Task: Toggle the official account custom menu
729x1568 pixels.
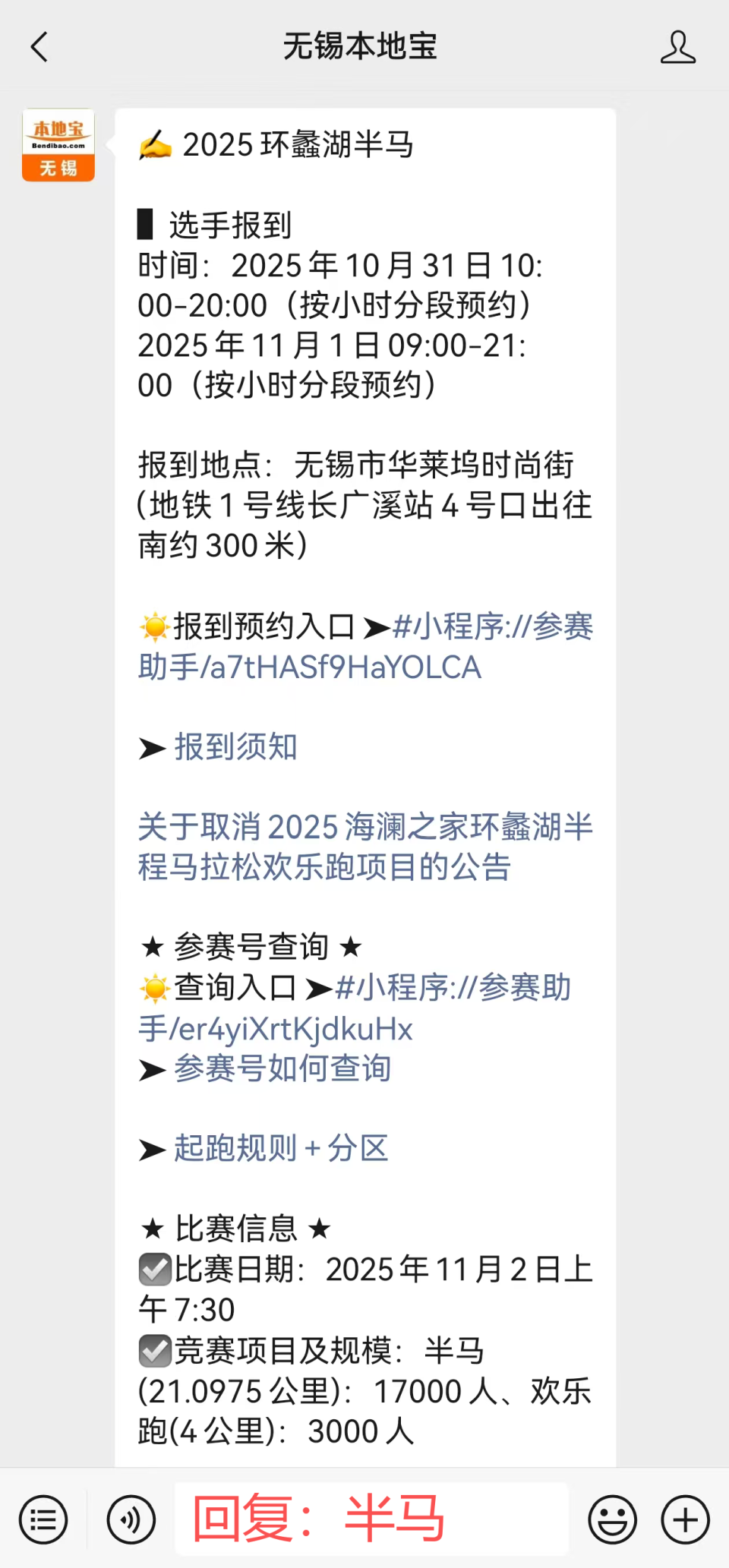Action: tap(43, 1520)
